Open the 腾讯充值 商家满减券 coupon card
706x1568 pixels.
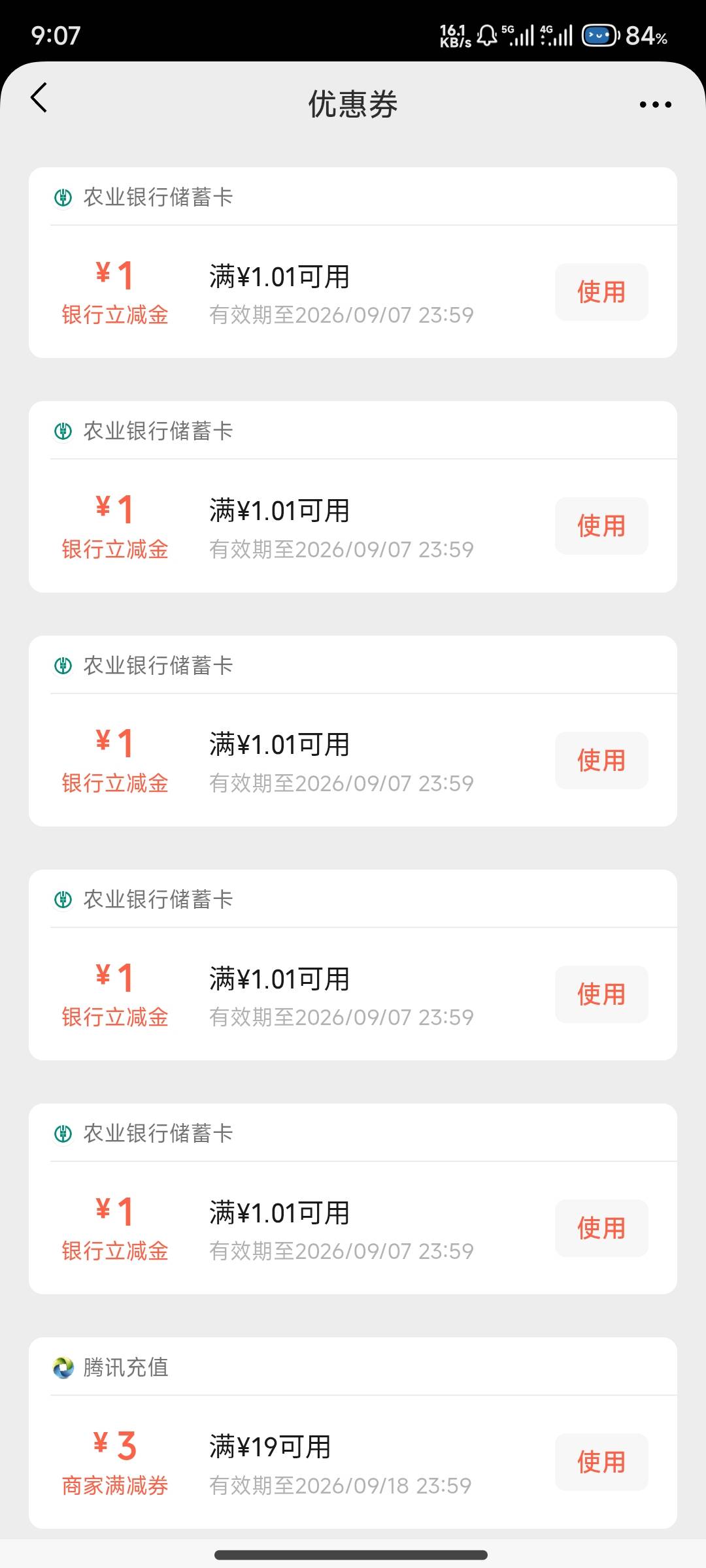point(353,1433)
